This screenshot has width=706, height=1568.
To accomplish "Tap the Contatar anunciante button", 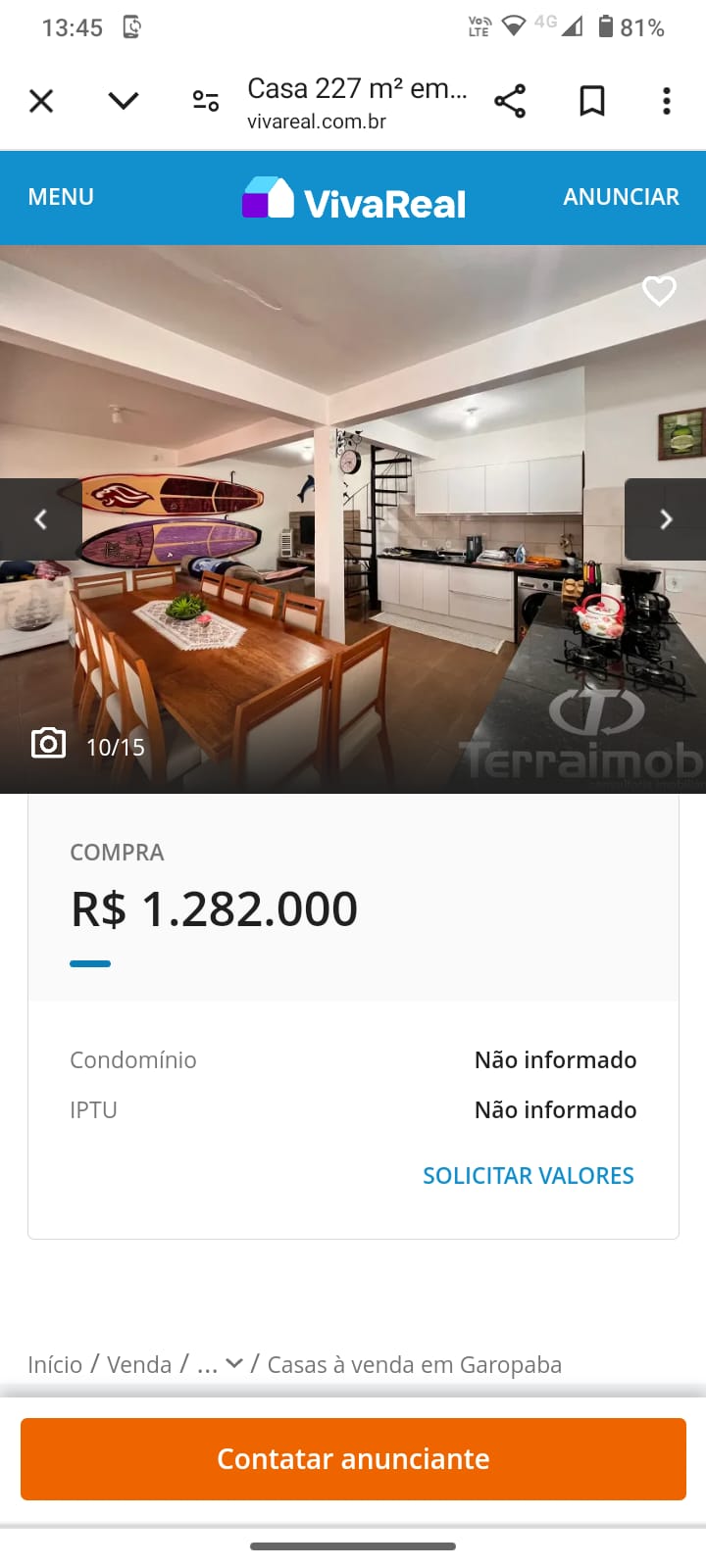I will click(353, 1459).
